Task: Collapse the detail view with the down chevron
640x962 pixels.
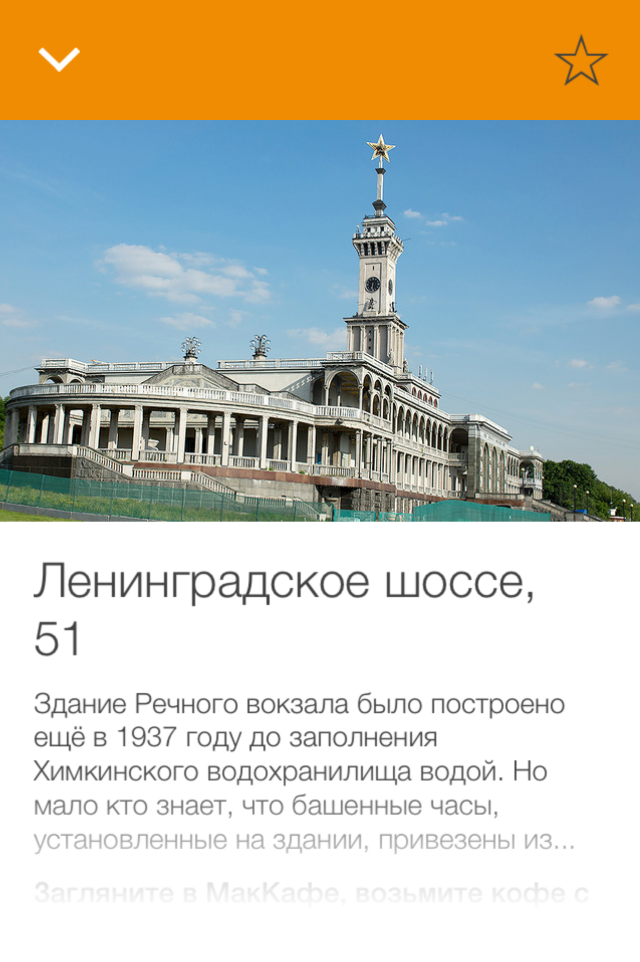Action: [59, 59]
